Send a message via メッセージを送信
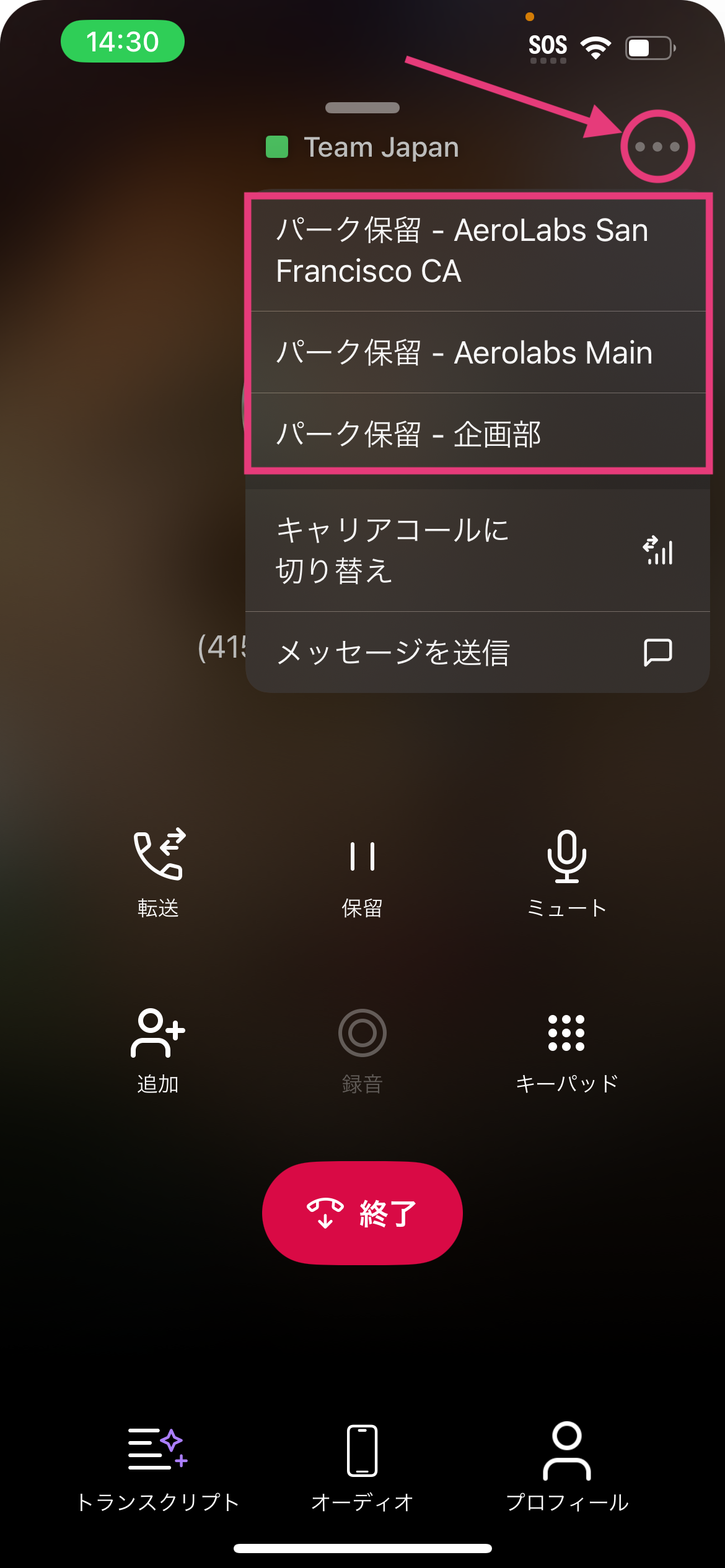Image resolution: width=725 pixels, height=1568 pixels. click(x=394, y=651)
